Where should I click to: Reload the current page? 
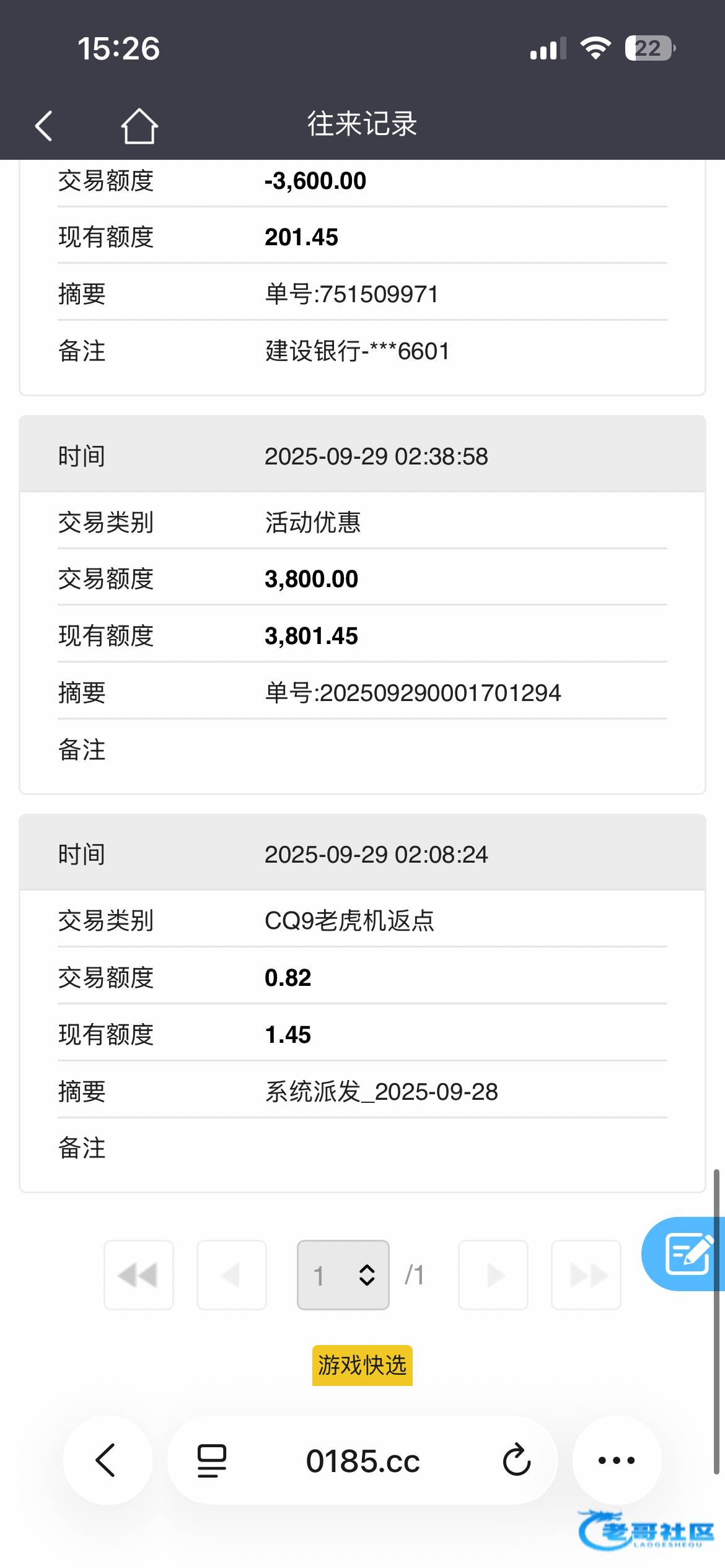pos(516,1460)
